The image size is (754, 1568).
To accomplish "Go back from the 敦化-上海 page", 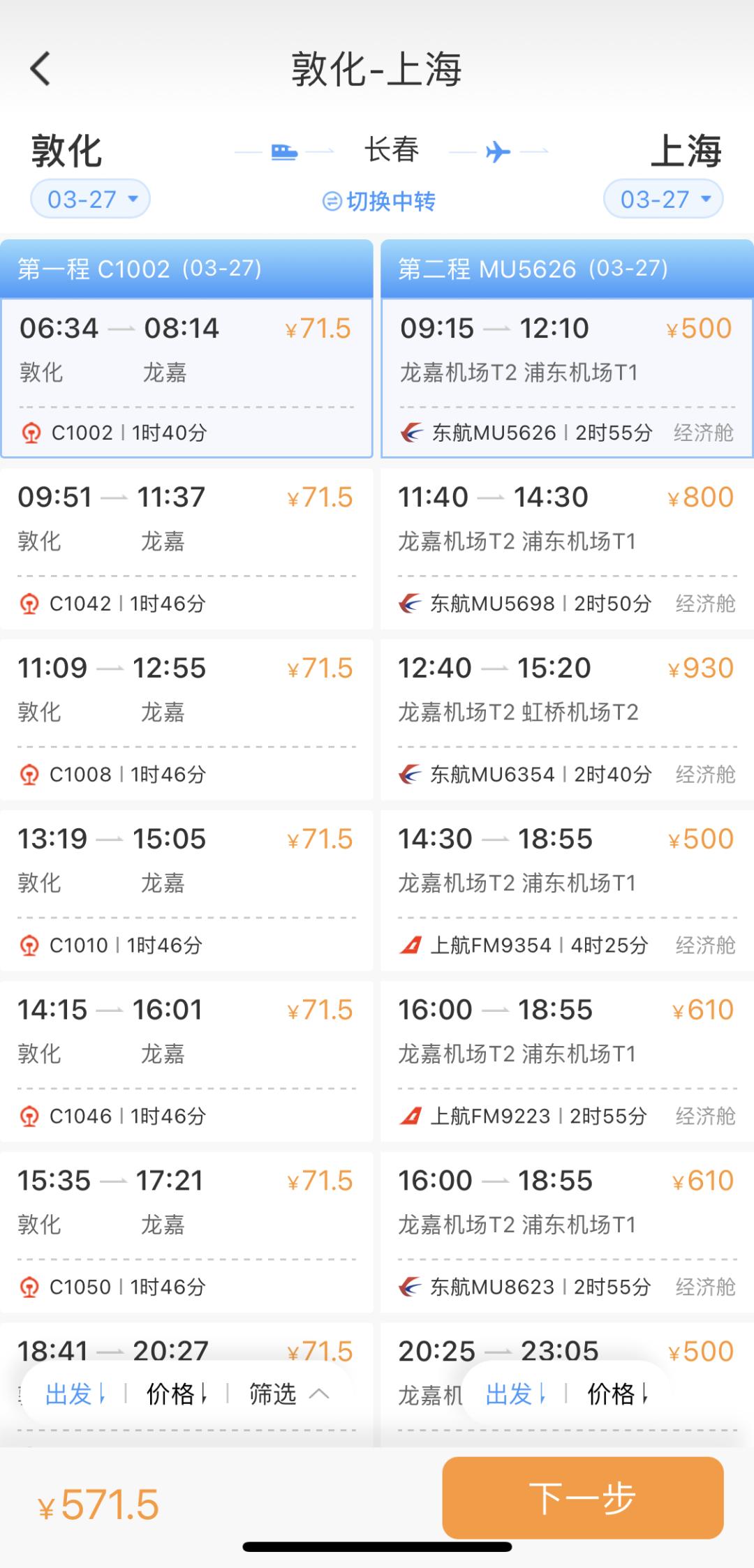I will coord(40,69).
